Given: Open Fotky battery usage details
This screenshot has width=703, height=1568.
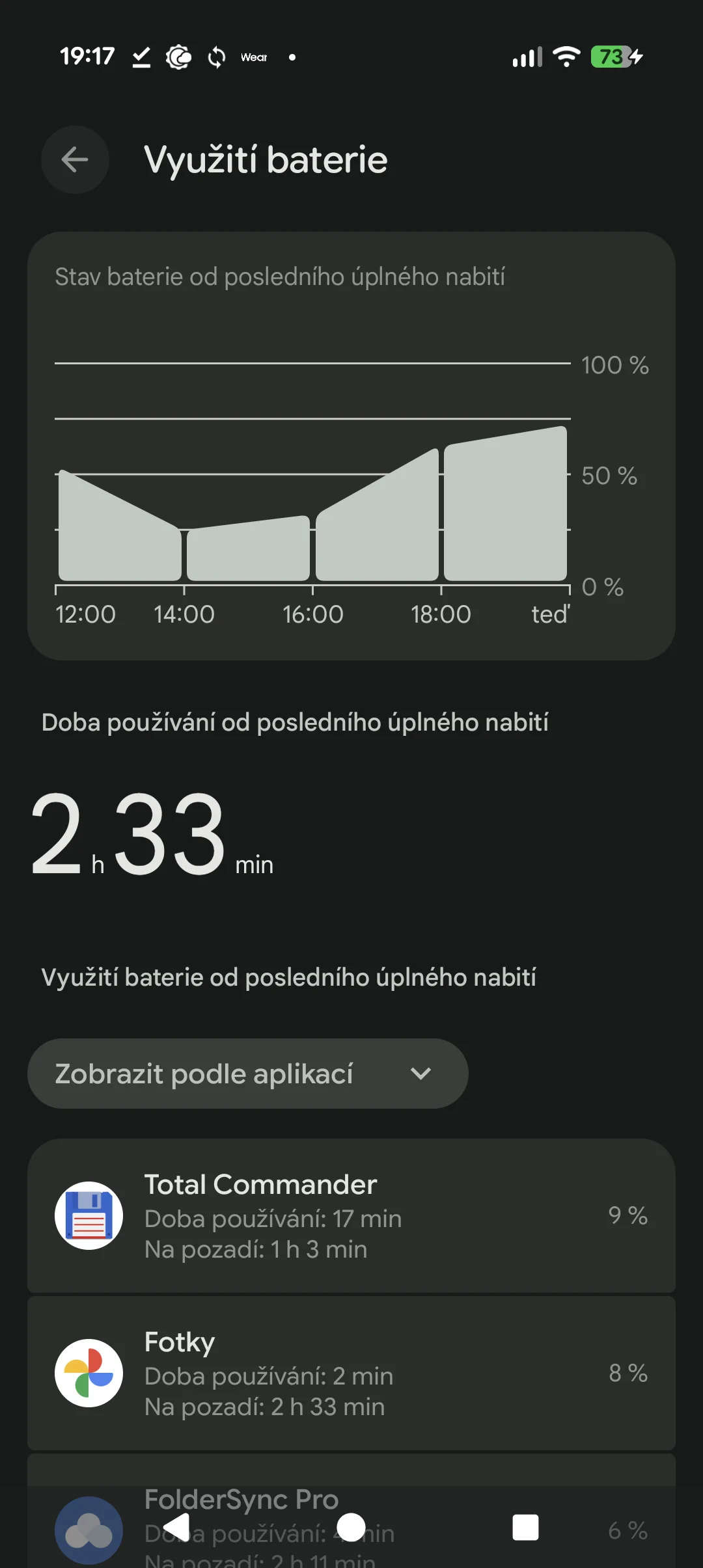Looking at the screenshot, I should pyautogui.click(x=351, y=1373).
